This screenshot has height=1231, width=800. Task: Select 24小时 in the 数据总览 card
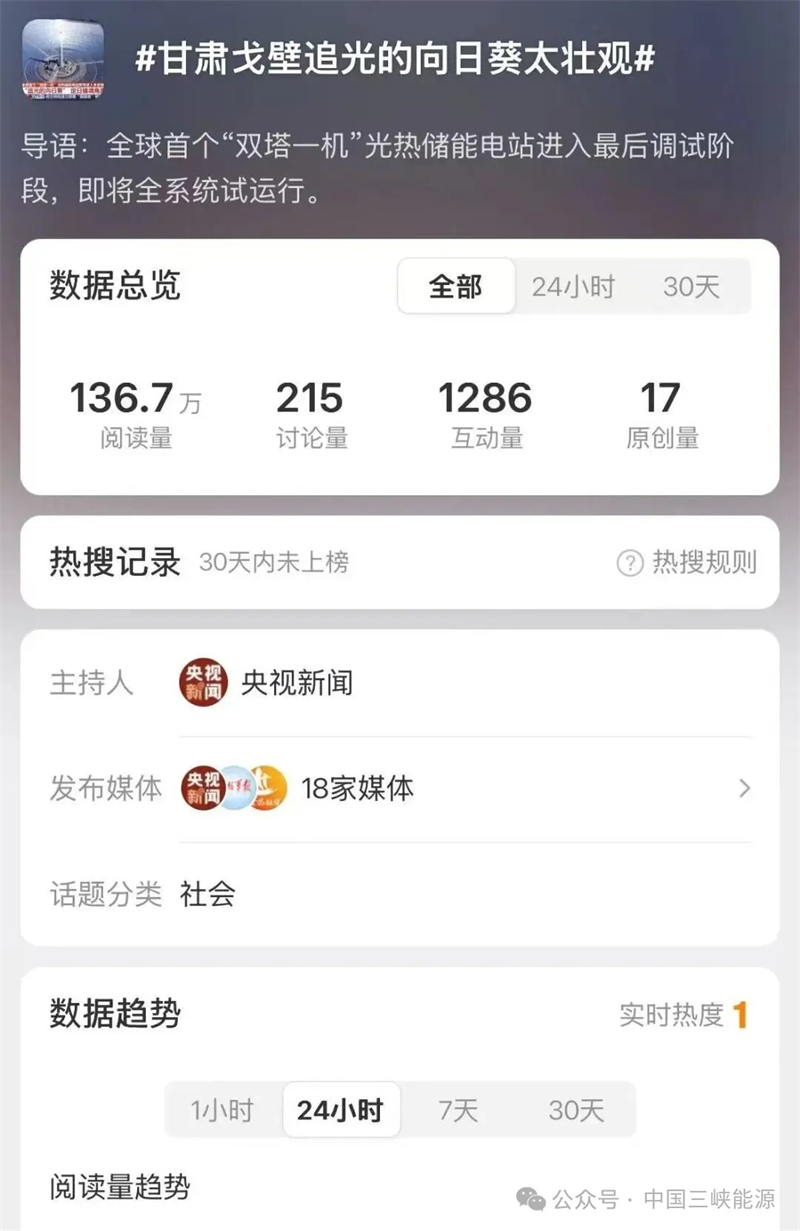573,287
